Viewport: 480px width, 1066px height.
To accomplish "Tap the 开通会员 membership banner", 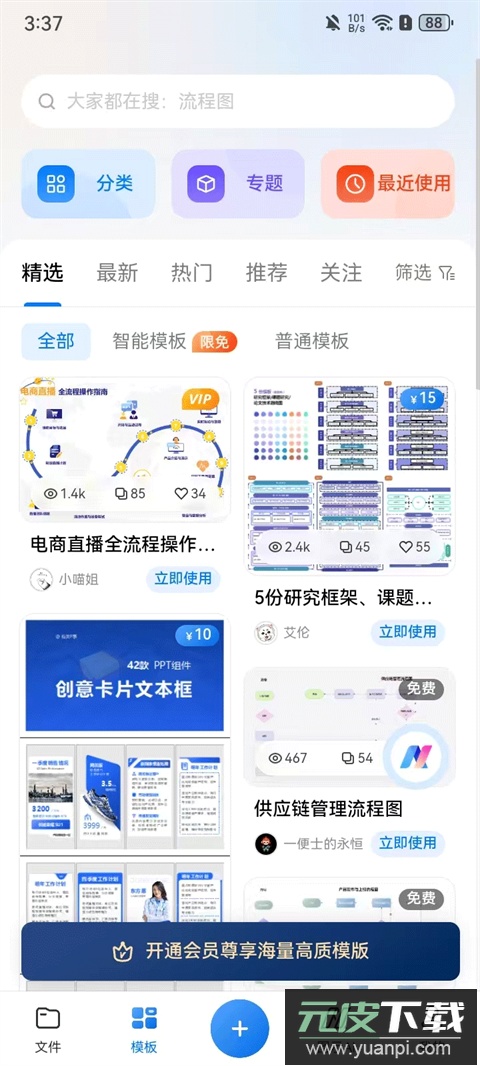I will pos(240,951).
